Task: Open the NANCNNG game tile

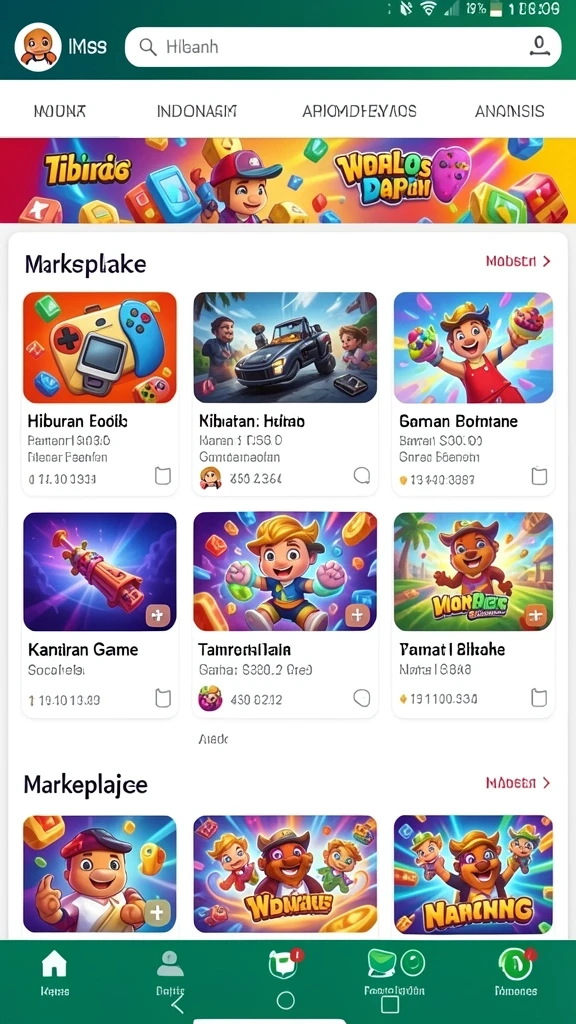Action: 473,874
